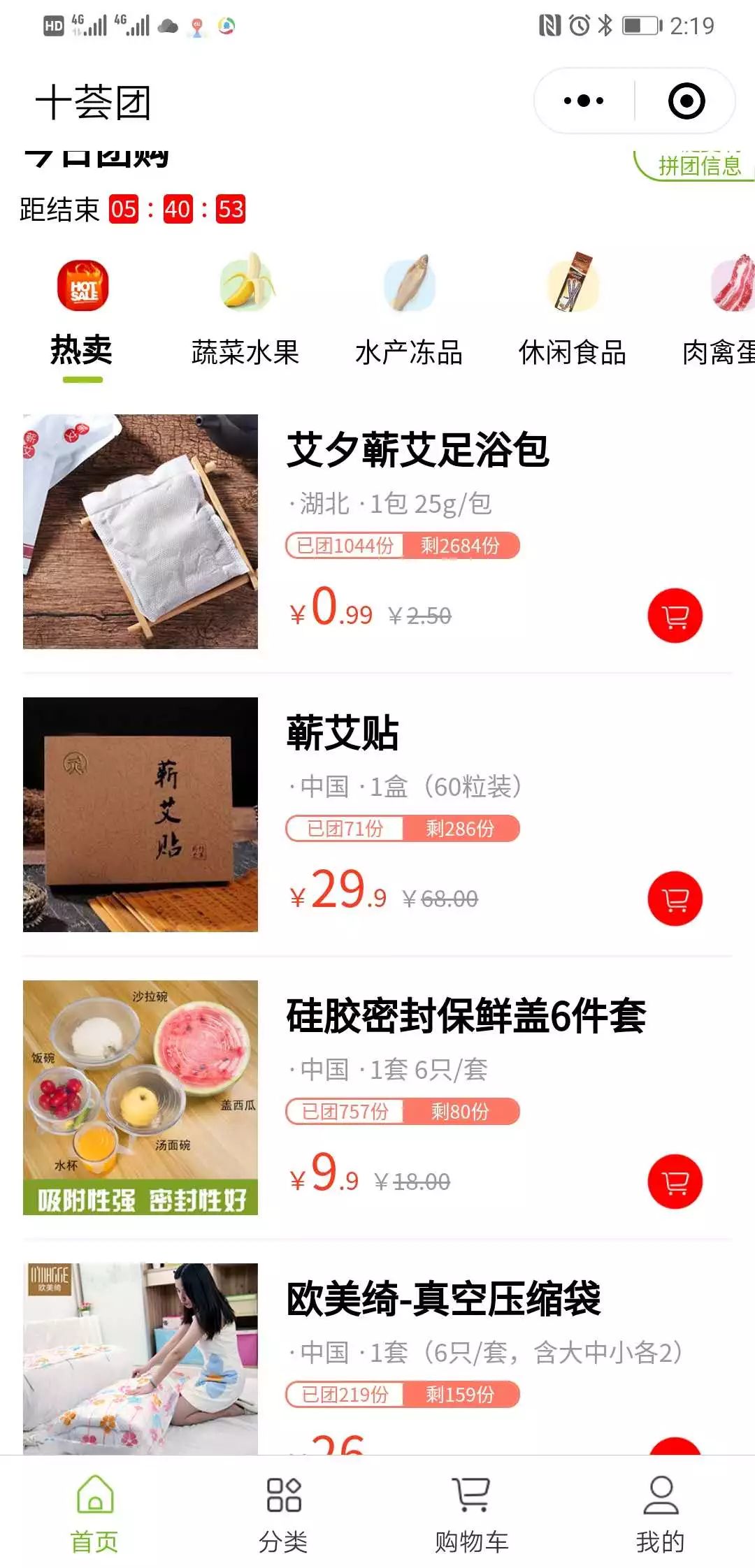Open the mini program more-options menu
755x1568 pixels.
pos(584,101)
